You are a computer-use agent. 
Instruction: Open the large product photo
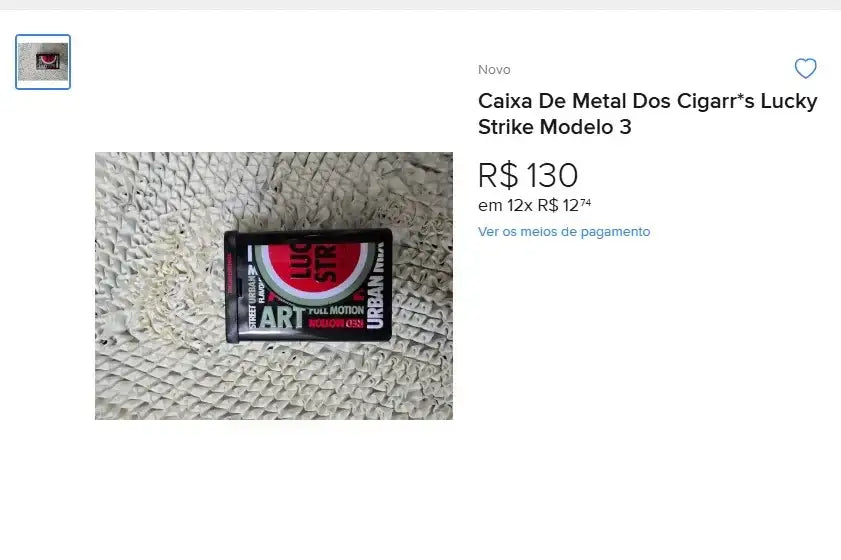274,286
